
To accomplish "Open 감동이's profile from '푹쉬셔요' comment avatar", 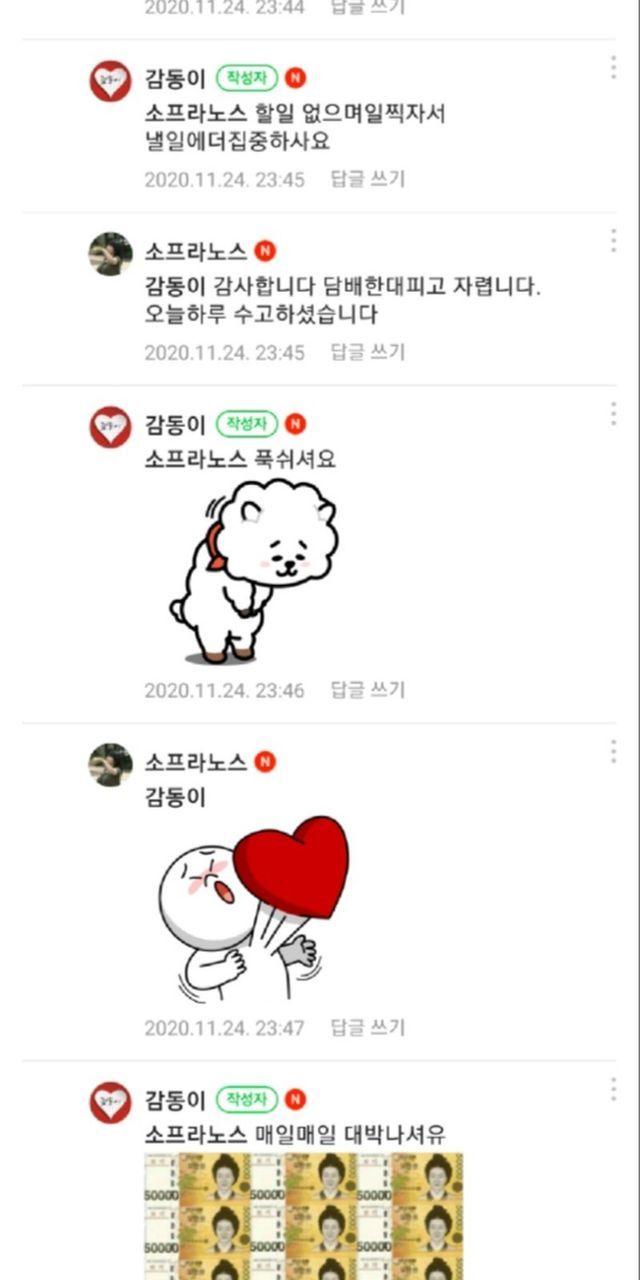I will pyautogui.click(x=110, y=427).
